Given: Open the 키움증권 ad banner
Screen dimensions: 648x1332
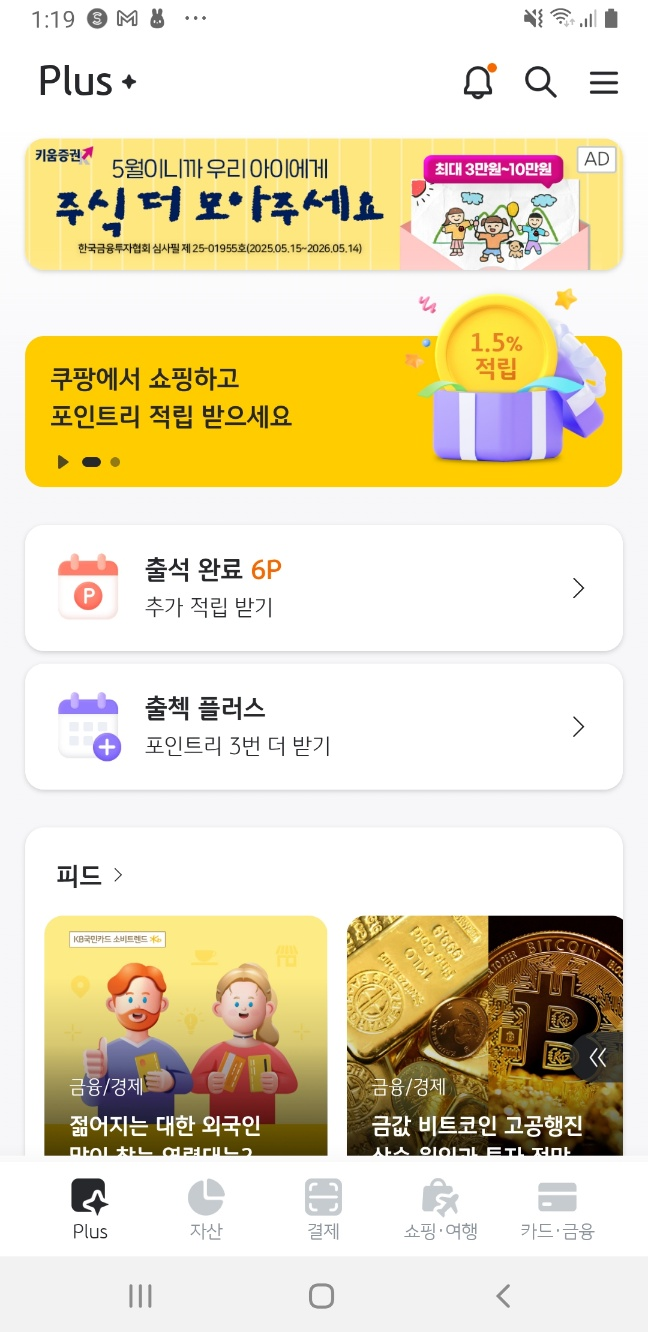Looking at the screenshot, I should click(x=323, y=205).
